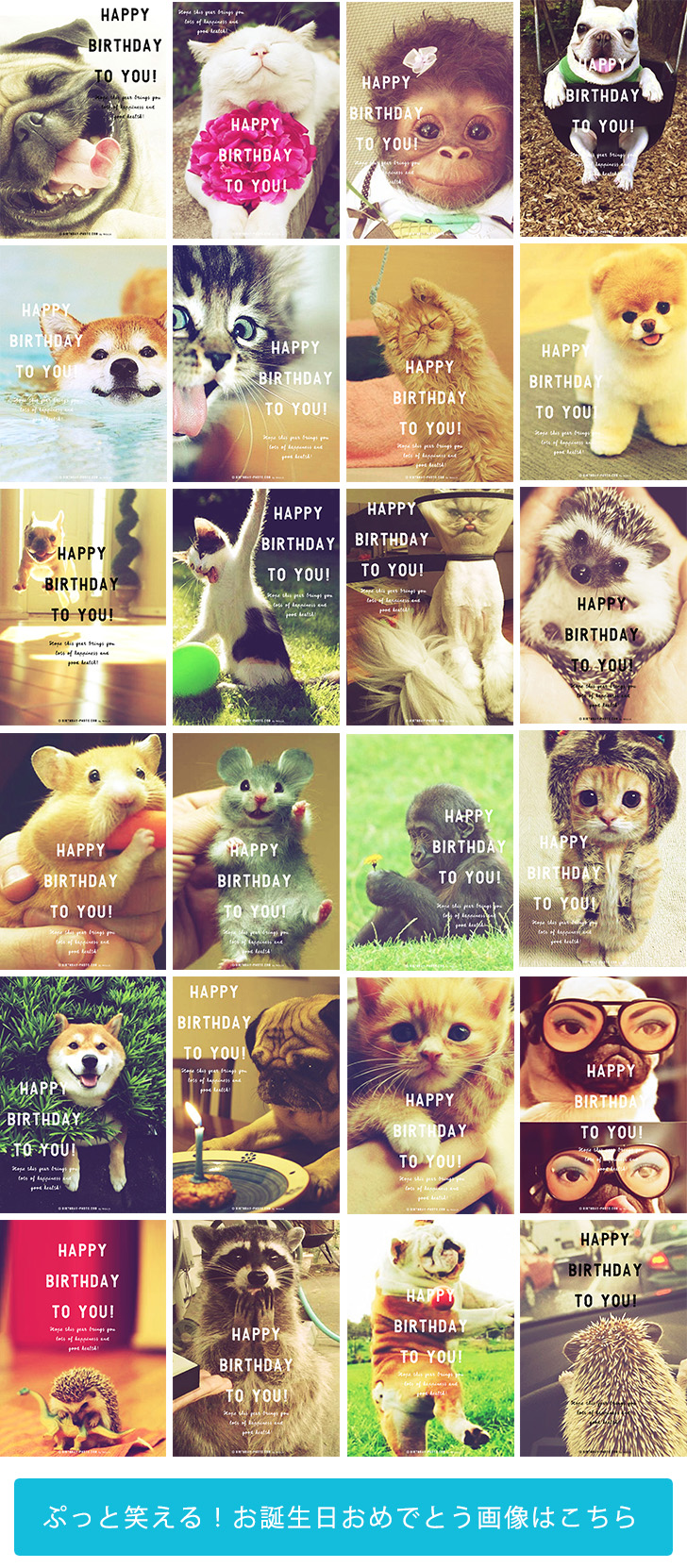Screen dimensions: 687x1568
Task: Select the orange cat hanging from rope
Action: [x=429, y=363]
